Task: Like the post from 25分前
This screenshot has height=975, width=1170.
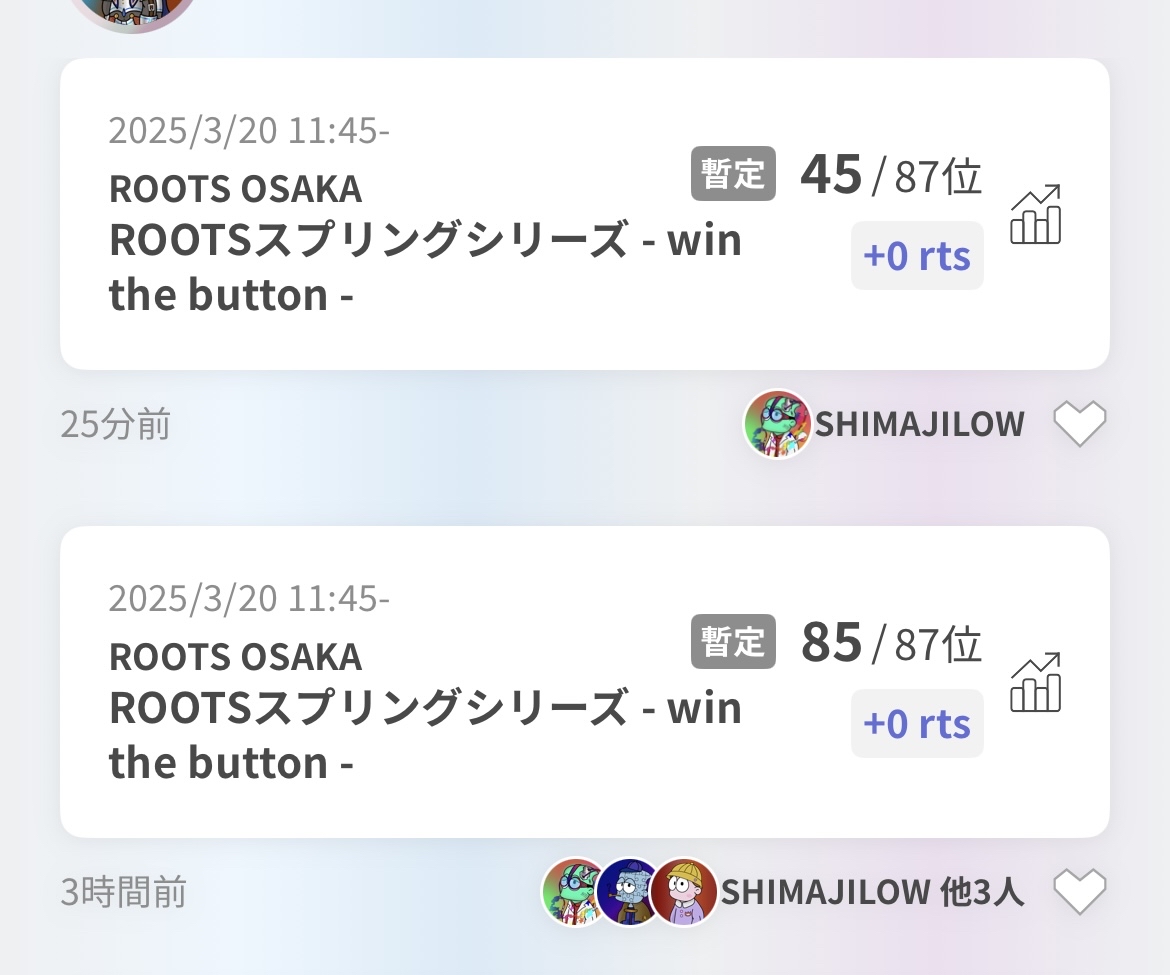Action: (x=1080, y=424)
